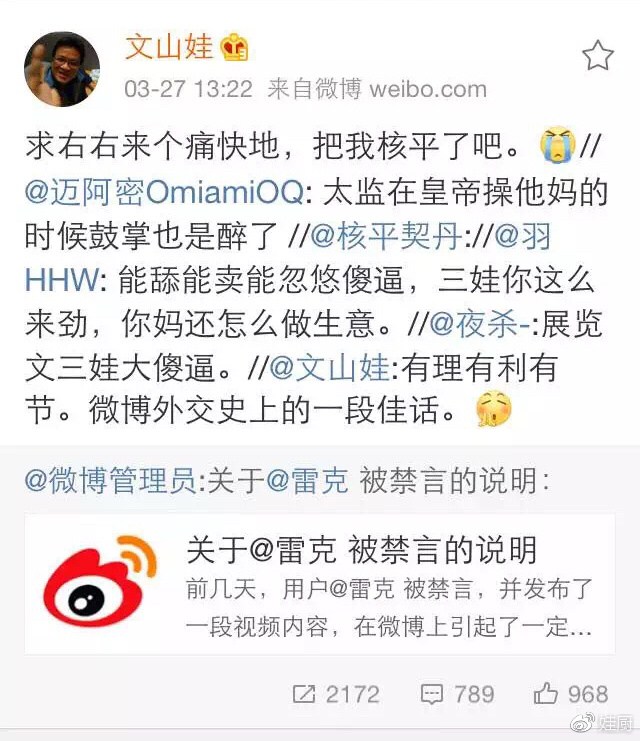Repost this post with 2172 reposts
The width and height of the screenshot is (640, 741).
pyautogui.click(x=336, y=693)
